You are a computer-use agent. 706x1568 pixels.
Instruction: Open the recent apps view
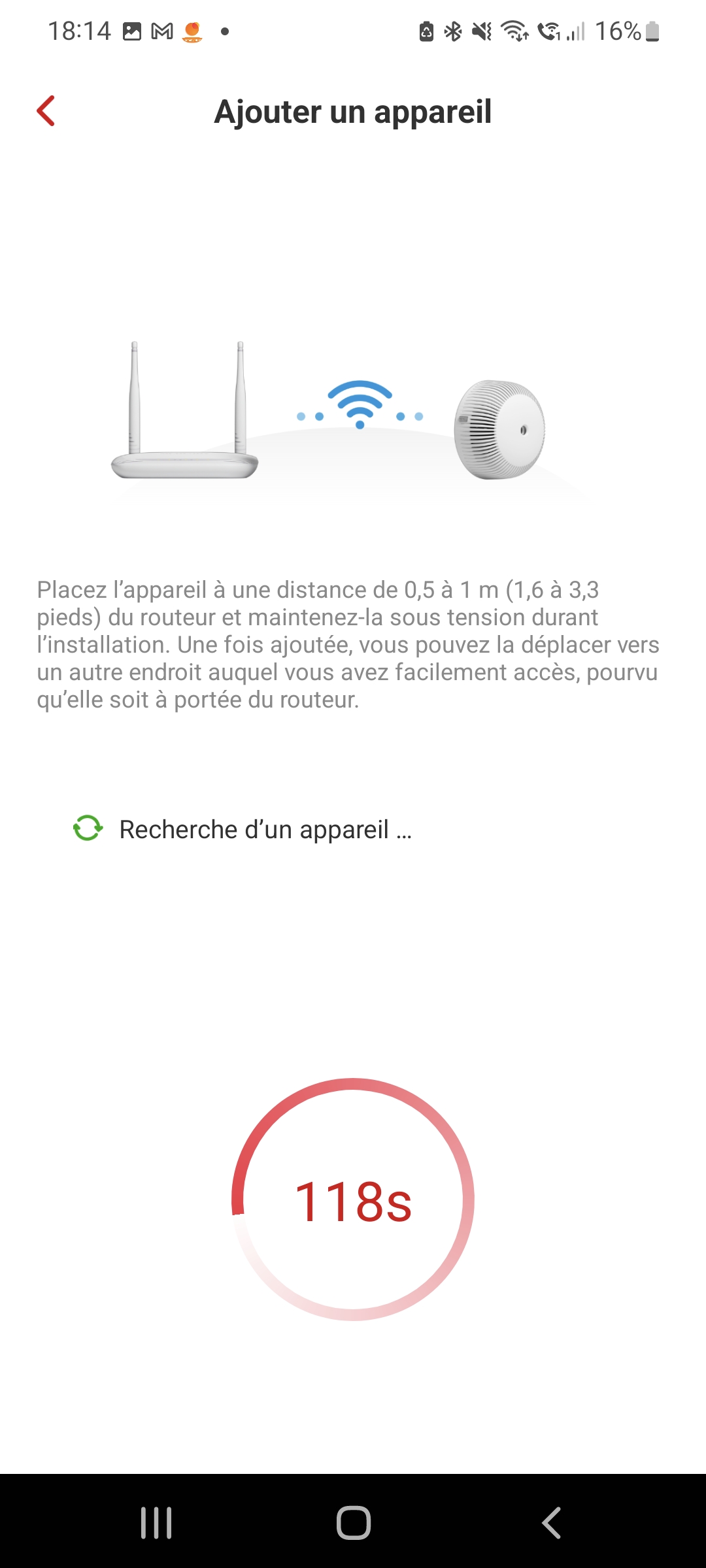point(156,1523)
